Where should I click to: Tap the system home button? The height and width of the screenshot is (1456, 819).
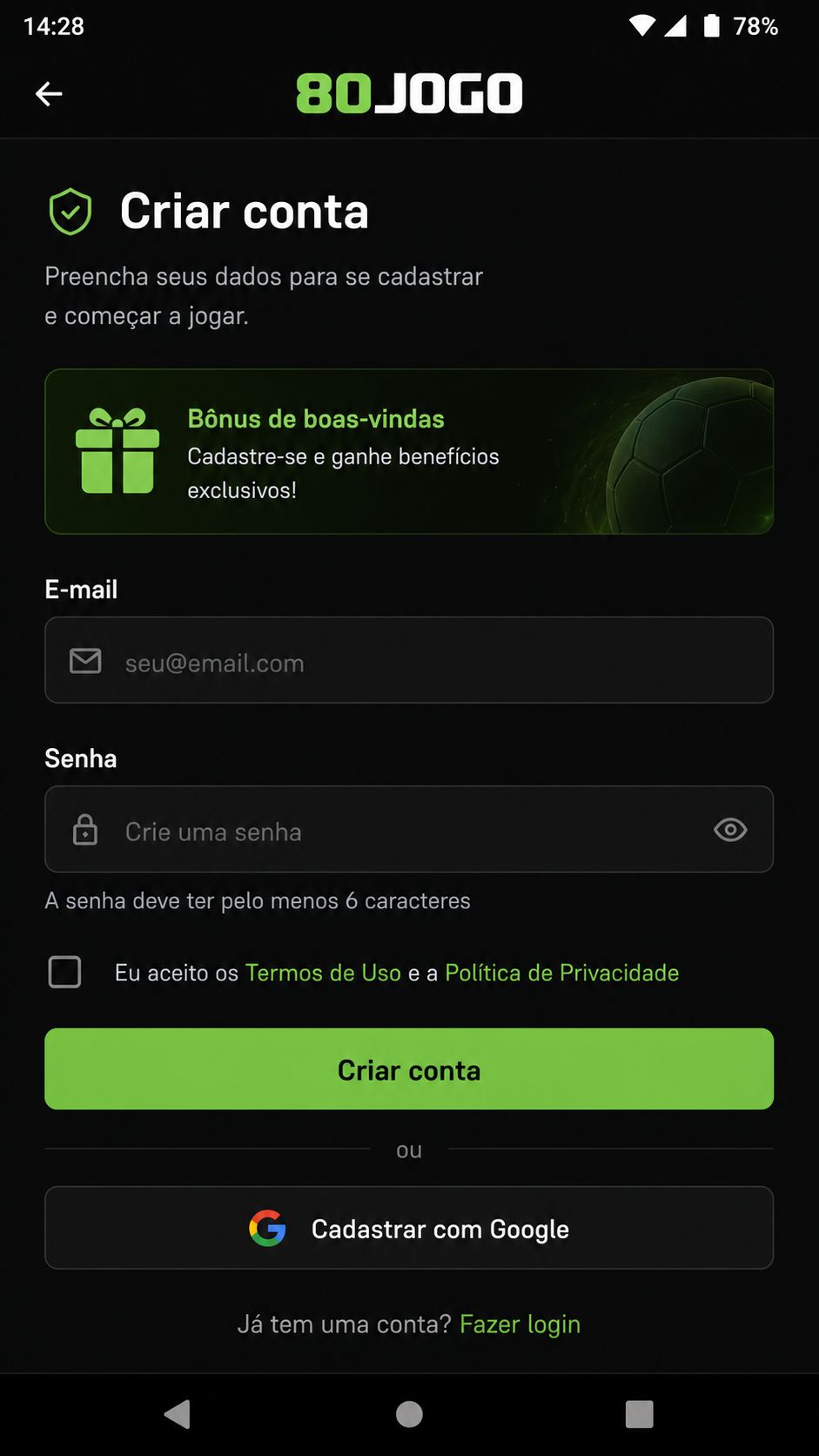[409, 1414]
